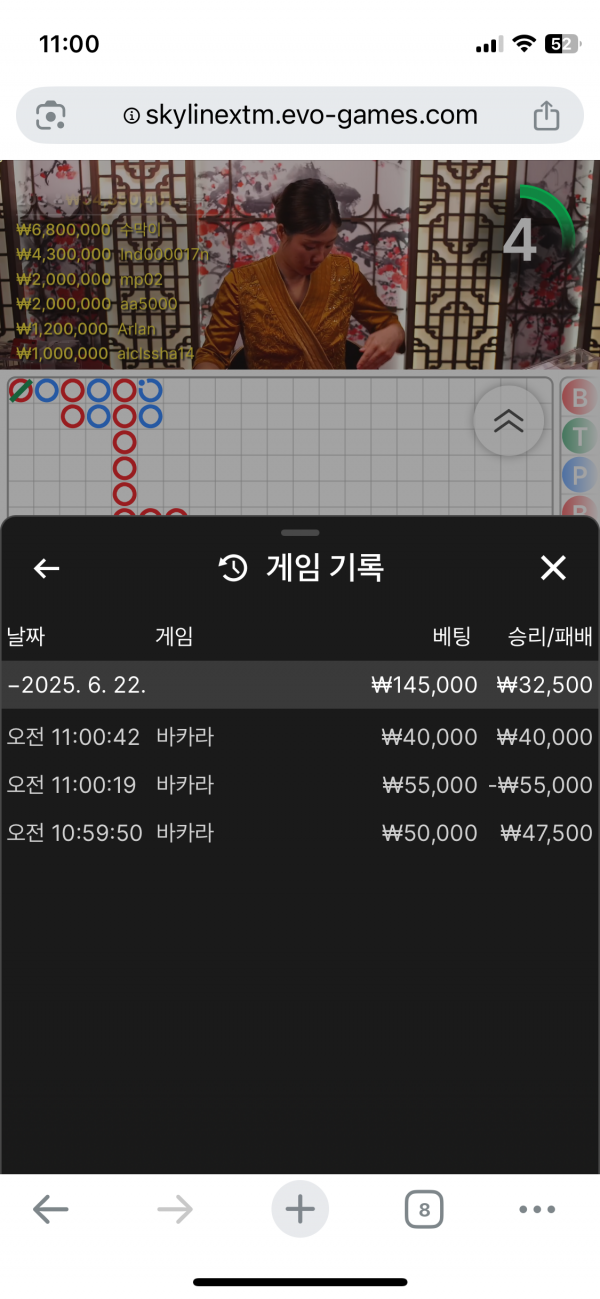Go back in the browser
600x1299 pixels.
[x=50, y=1210]
